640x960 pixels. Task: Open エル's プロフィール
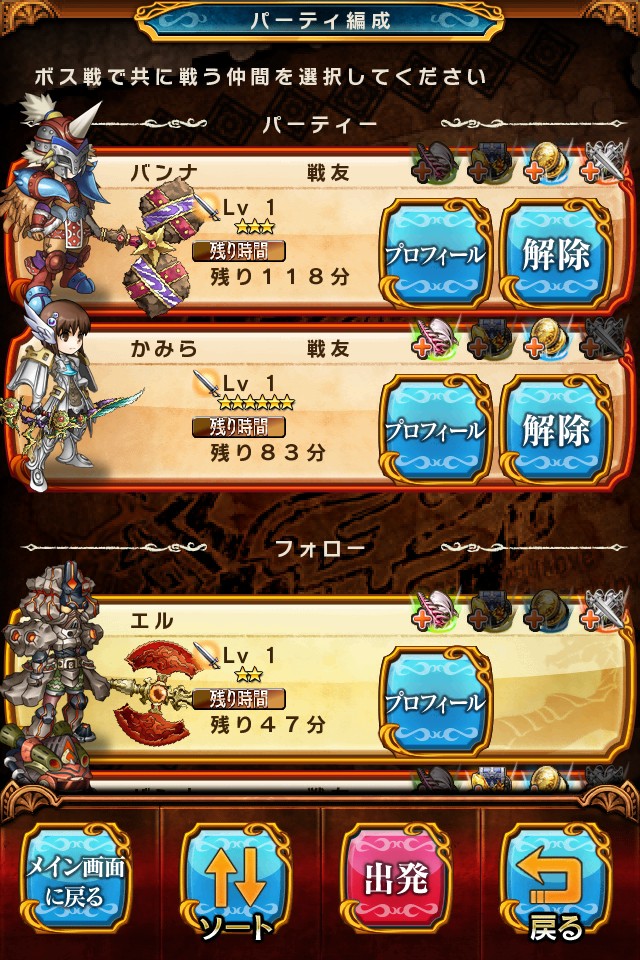(x=435, y=701)
